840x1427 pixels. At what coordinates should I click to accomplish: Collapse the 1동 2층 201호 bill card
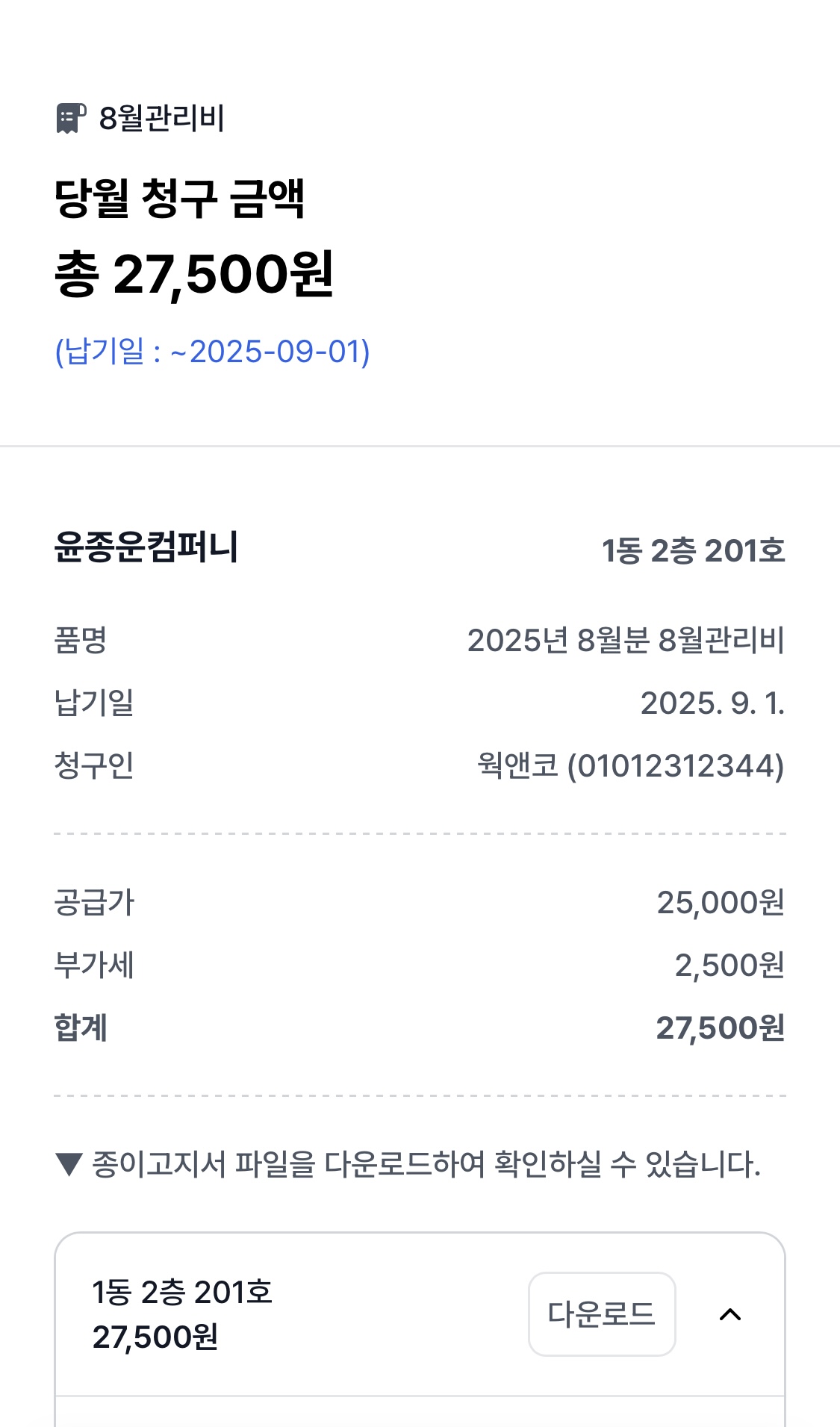pos(729,1314)
